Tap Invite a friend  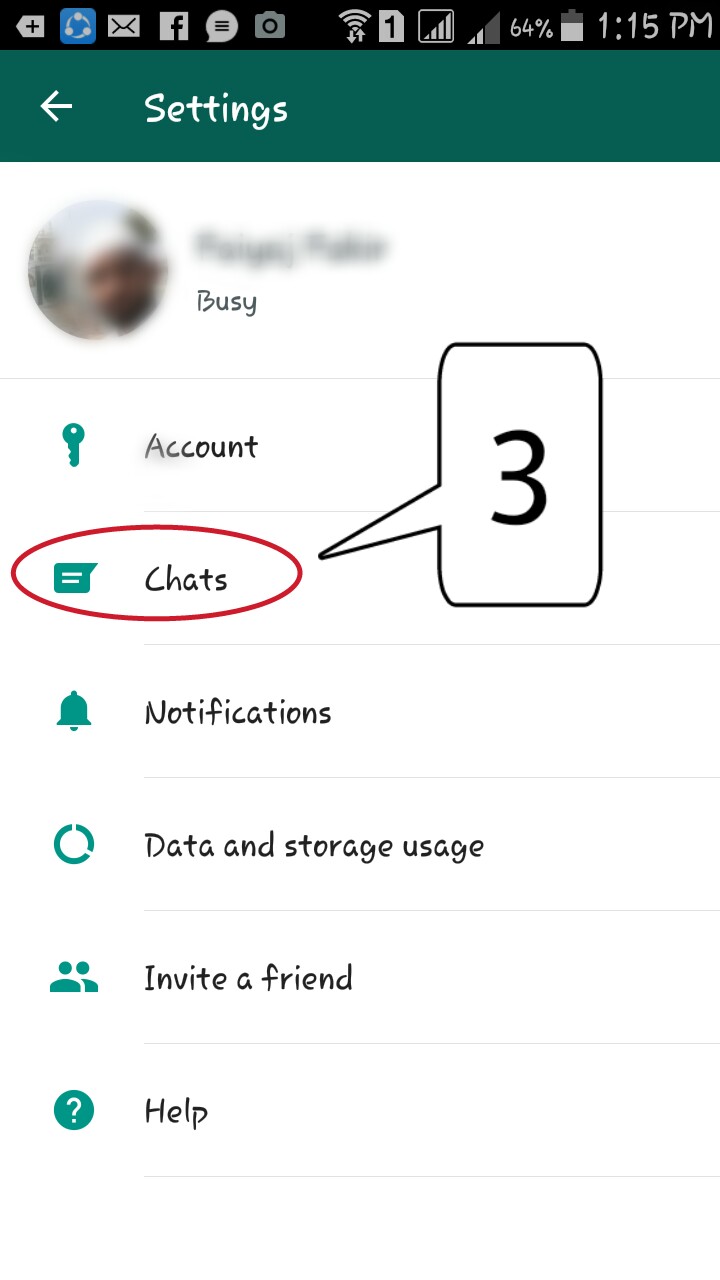[x=249, y=977]
